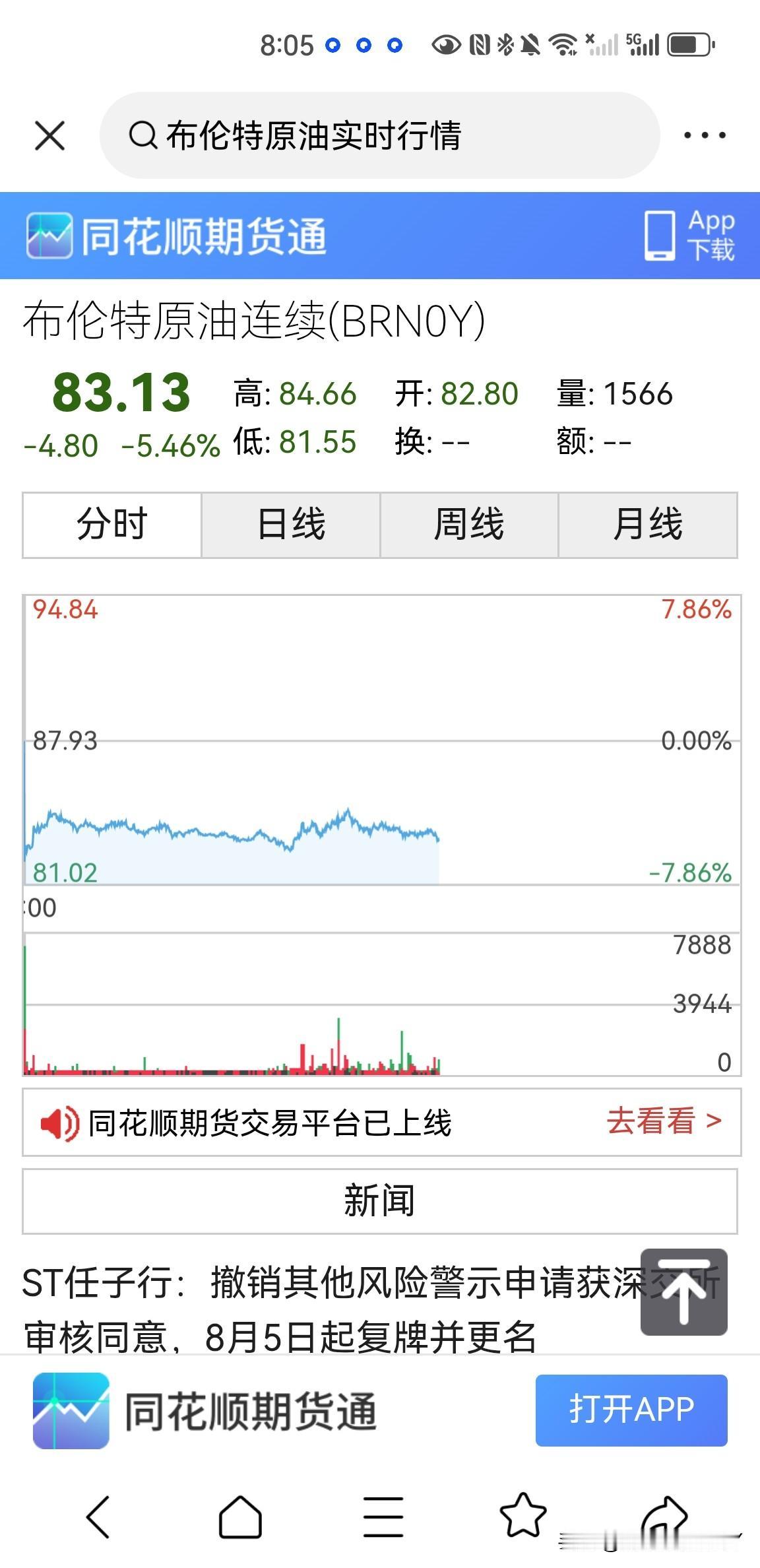Go back with the browser back arrow
The height and width of the screenshot is (1568, 760).
[x=98, y=1517]
